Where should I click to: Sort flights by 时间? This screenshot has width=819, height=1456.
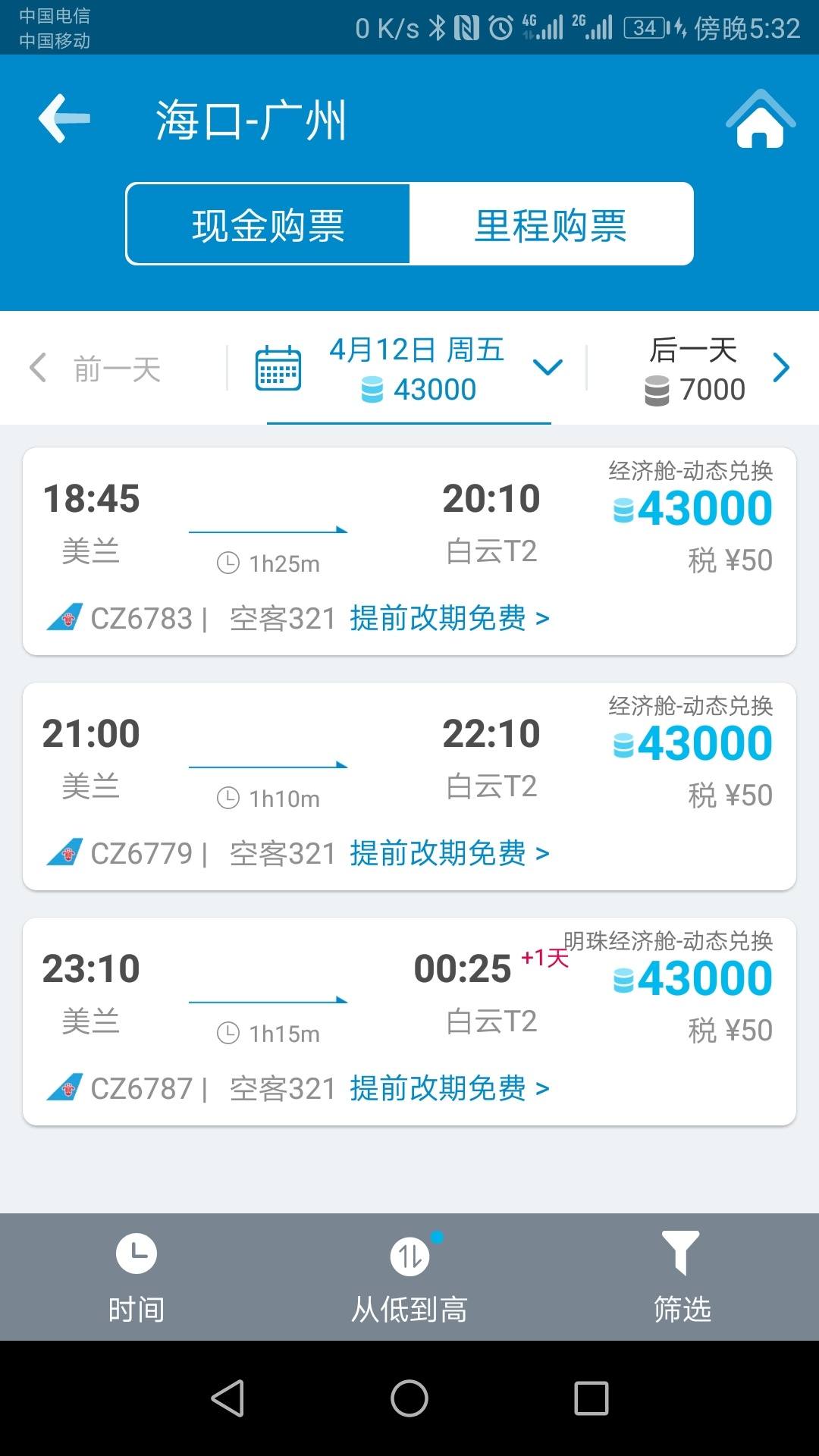[x=136, y=1277]
